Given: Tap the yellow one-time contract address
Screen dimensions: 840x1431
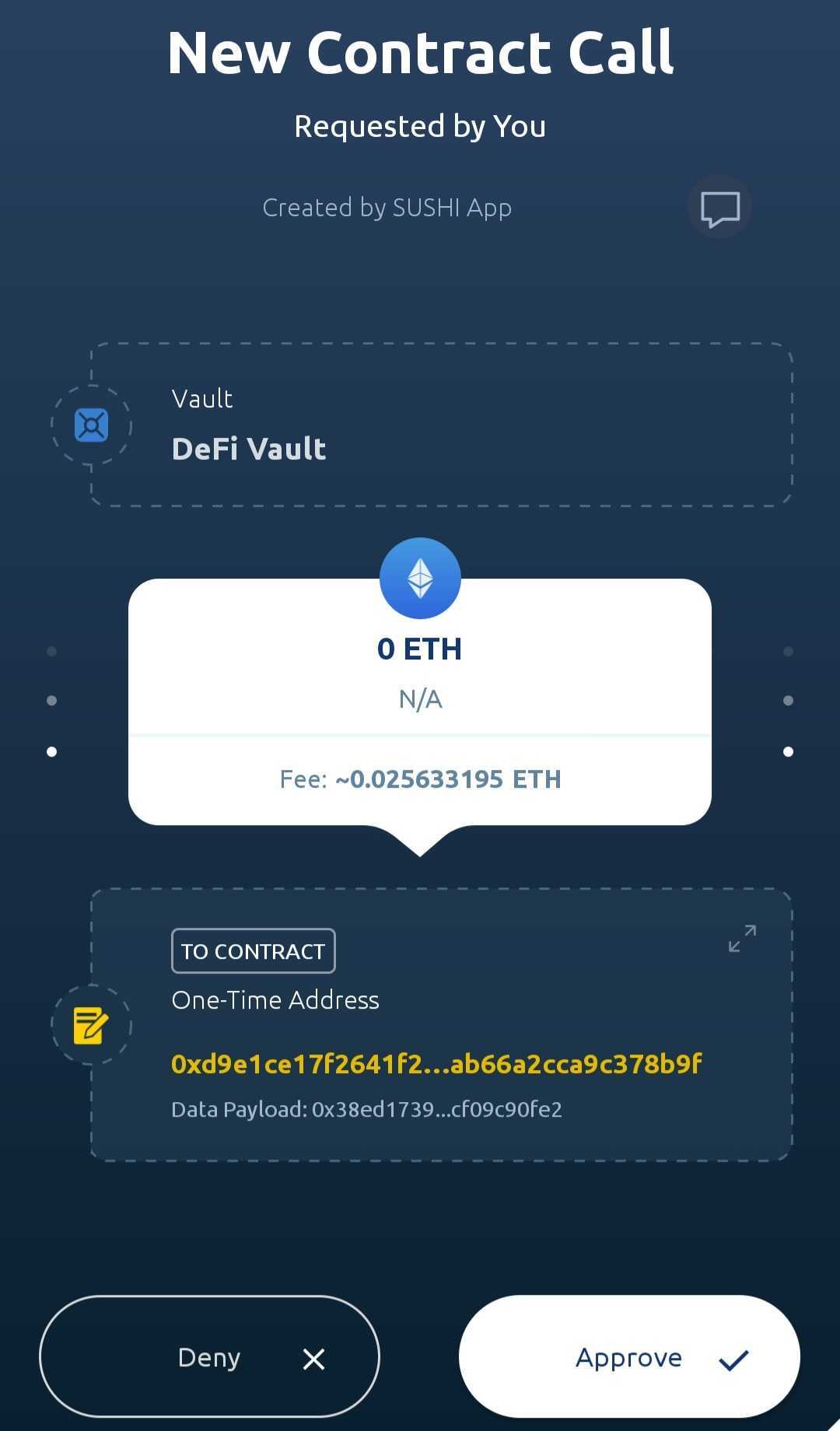Looking at the screenshot, I should (436, 1063).
